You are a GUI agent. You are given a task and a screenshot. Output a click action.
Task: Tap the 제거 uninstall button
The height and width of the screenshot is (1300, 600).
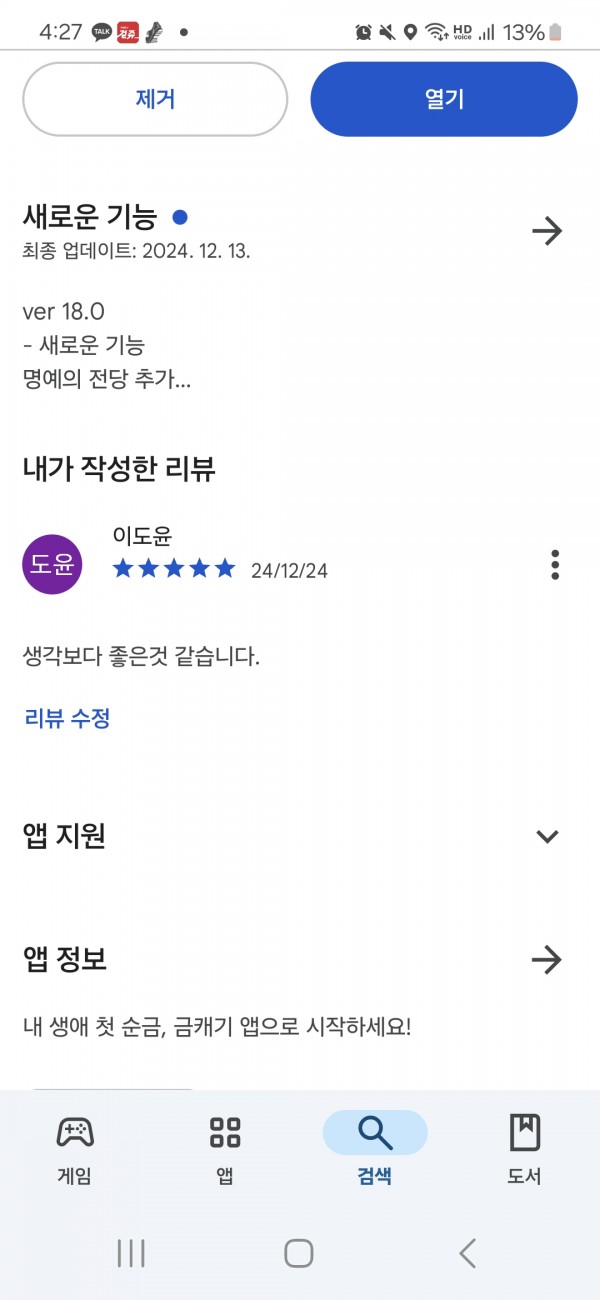coord(155,99)
